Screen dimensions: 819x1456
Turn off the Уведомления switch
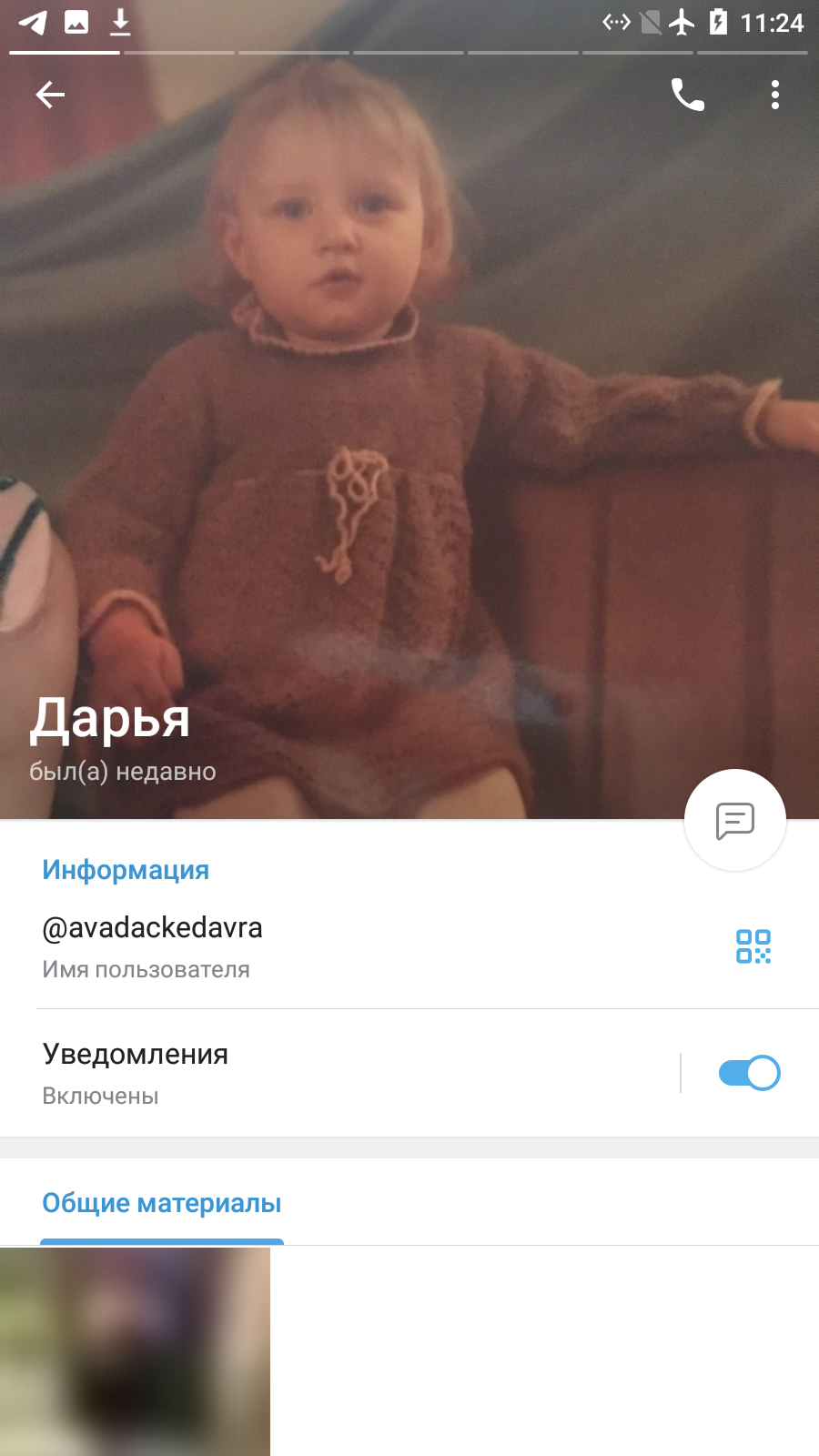pos(749,1073)
